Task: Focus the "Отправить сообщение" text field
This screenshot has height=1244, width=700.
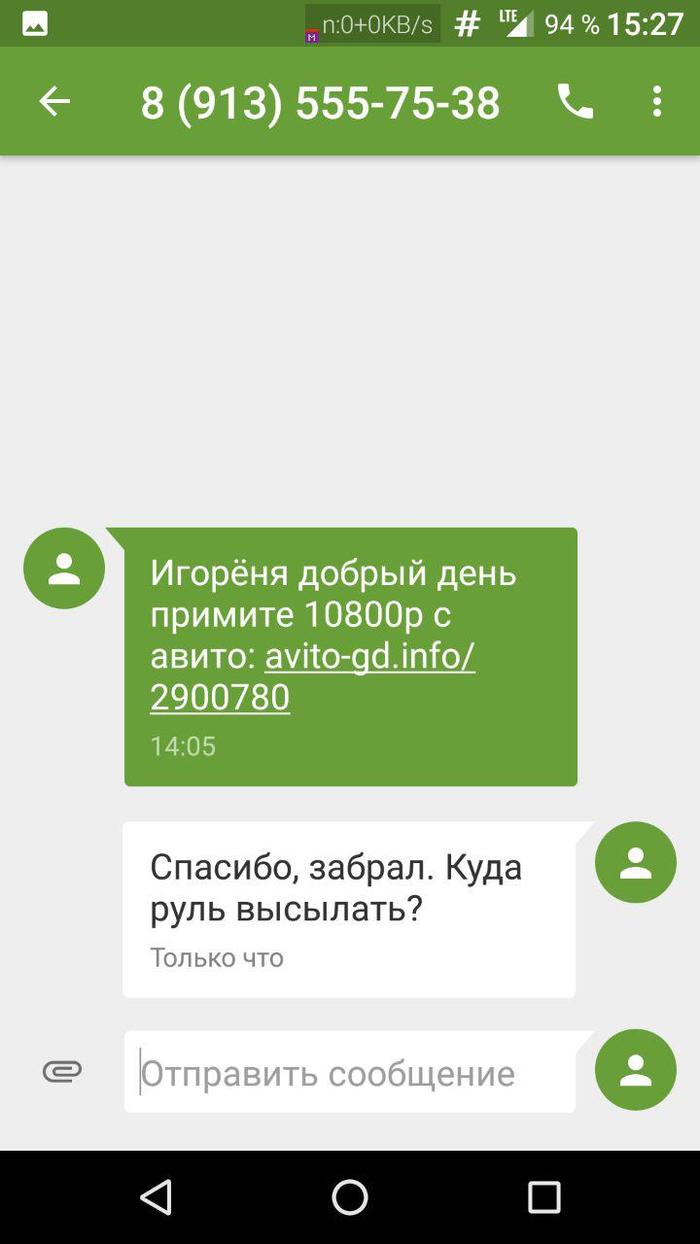Action: pos(350,1073)
